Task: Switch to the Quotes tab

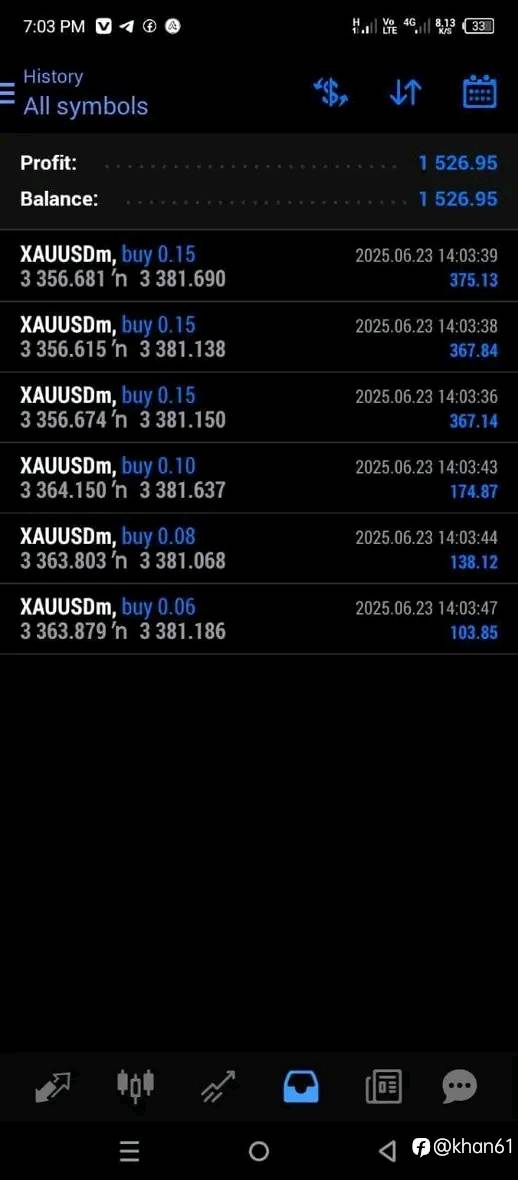Action: [53, 1087]
